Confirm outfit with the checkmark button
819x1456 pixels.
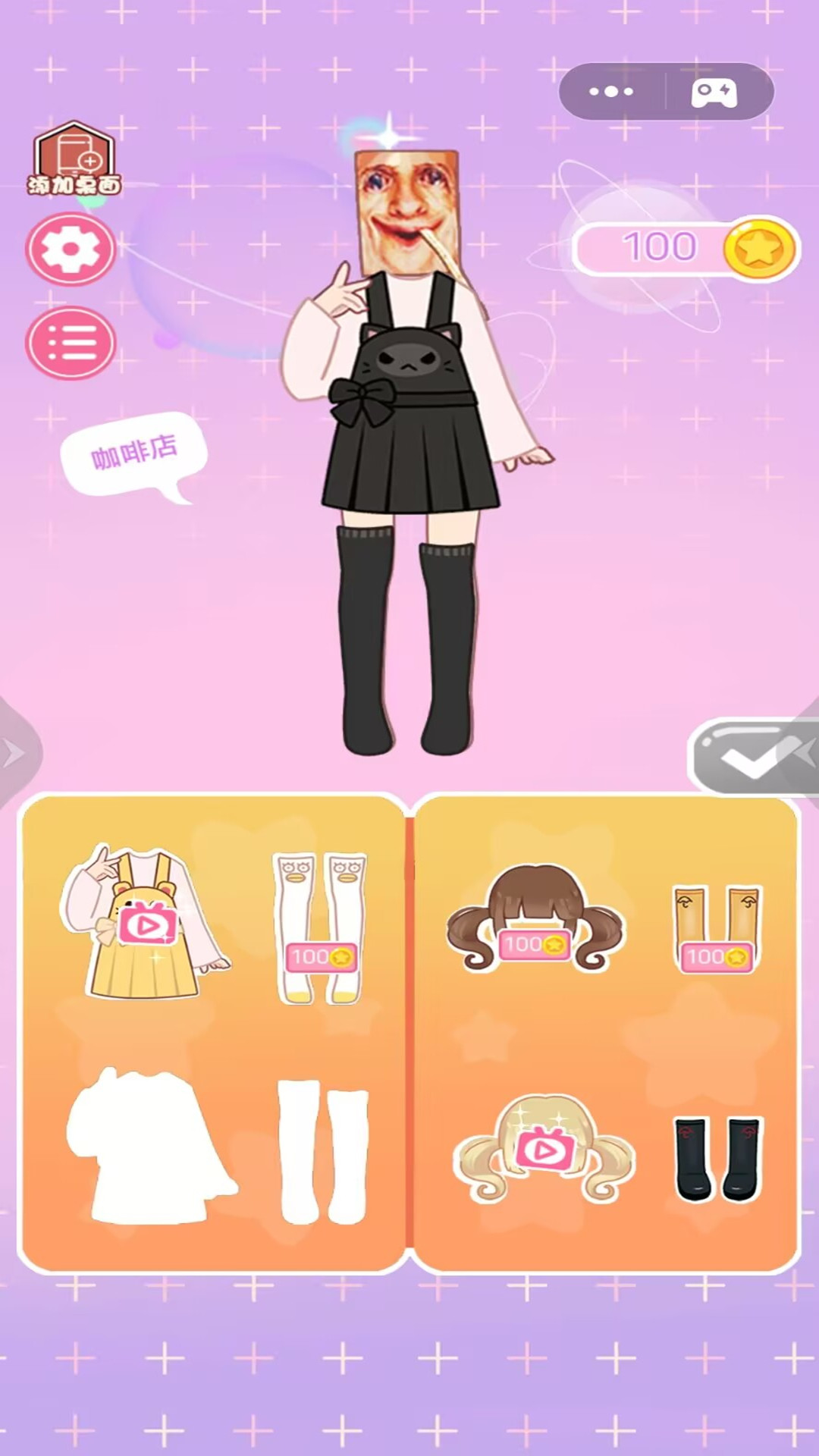[749, 758]
